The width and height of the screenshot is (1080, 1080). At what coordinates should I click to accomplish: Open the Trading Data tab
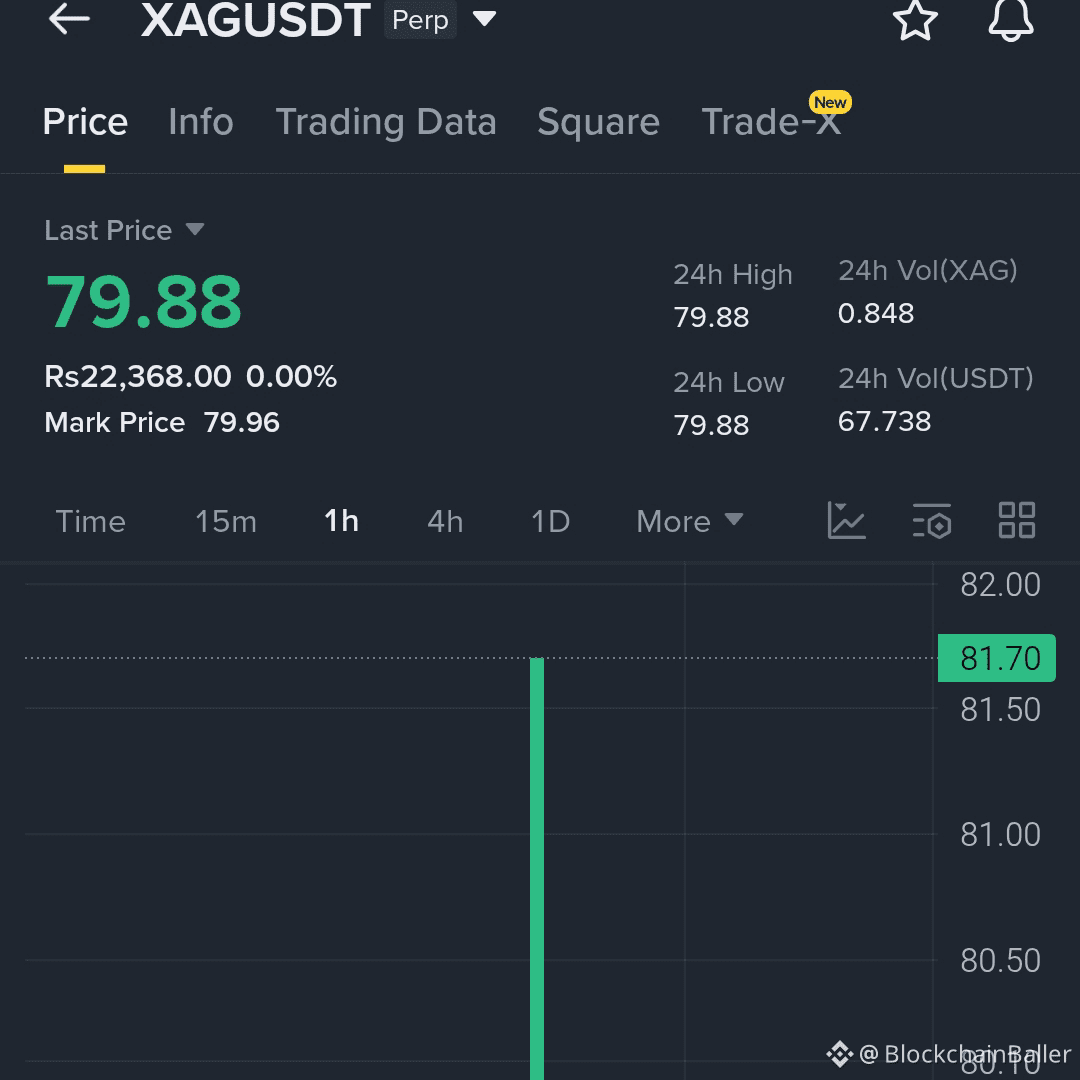pyautogui.click(x=386, y=122)
